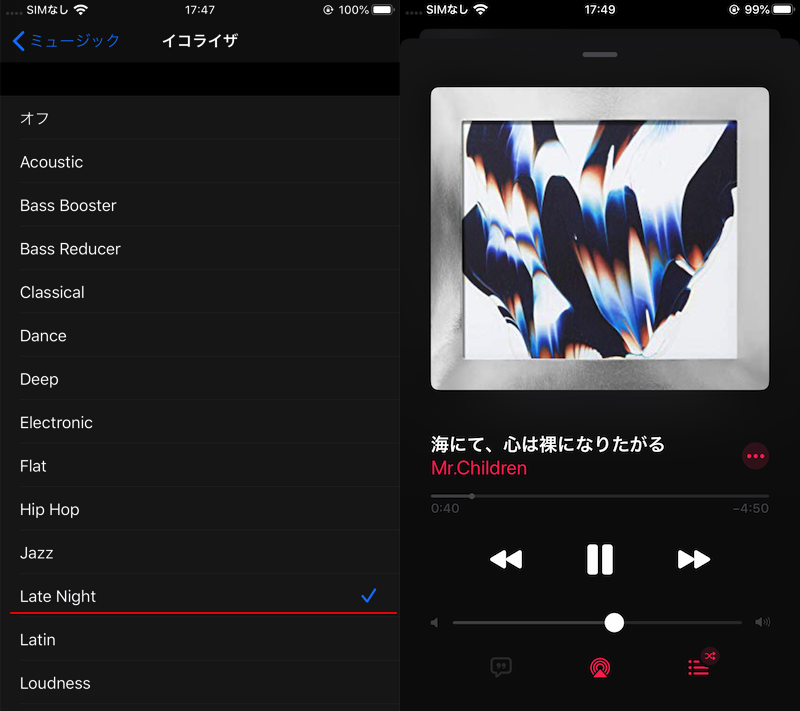
Task: Skip forward to the next track
Action: coord(693,559)
